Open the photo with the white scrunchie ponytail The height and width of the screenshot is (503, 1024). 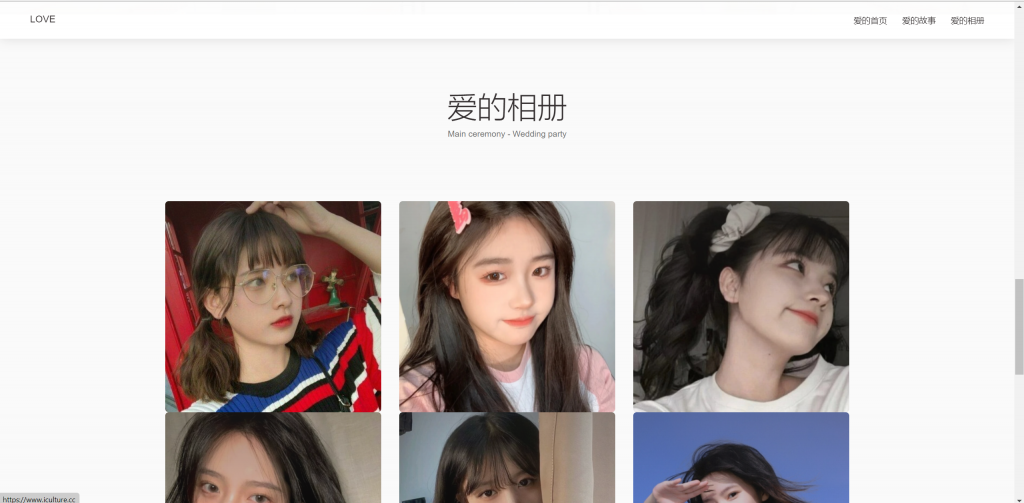tap(741, 306)
